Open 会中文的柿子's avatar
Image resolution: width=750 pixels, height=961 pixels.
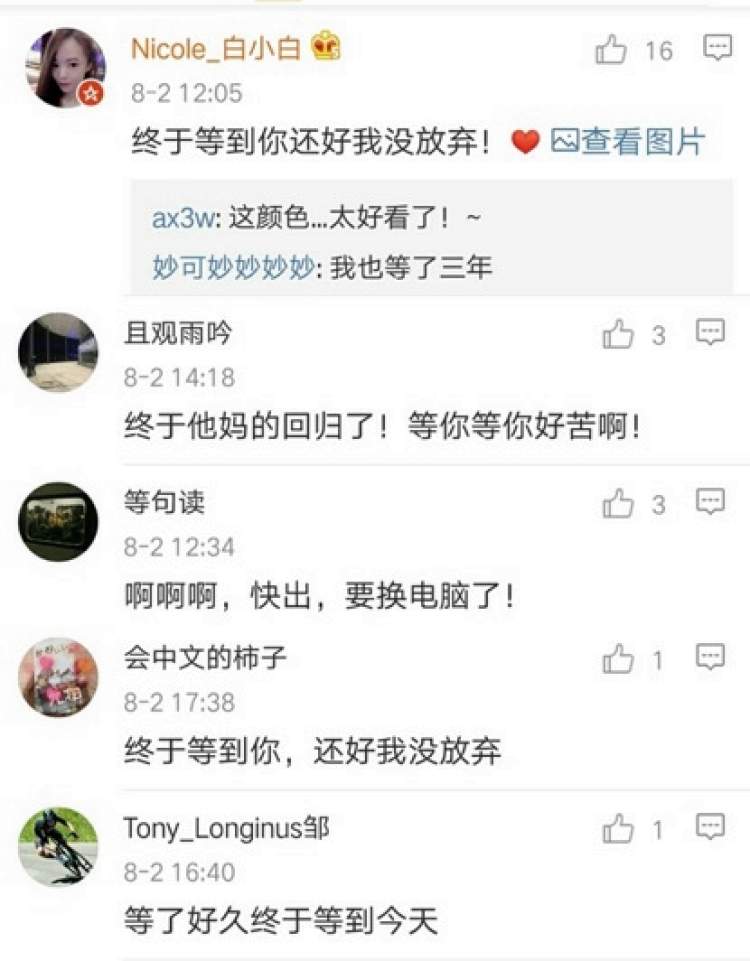click(x=58, y=677)
